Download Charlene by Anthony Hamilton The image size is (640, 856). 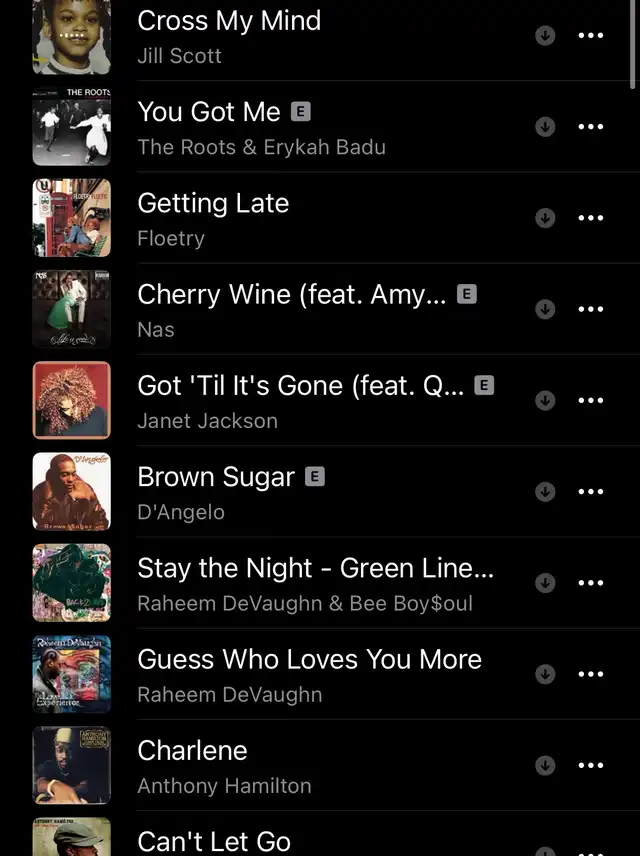(x=545, y=765)
